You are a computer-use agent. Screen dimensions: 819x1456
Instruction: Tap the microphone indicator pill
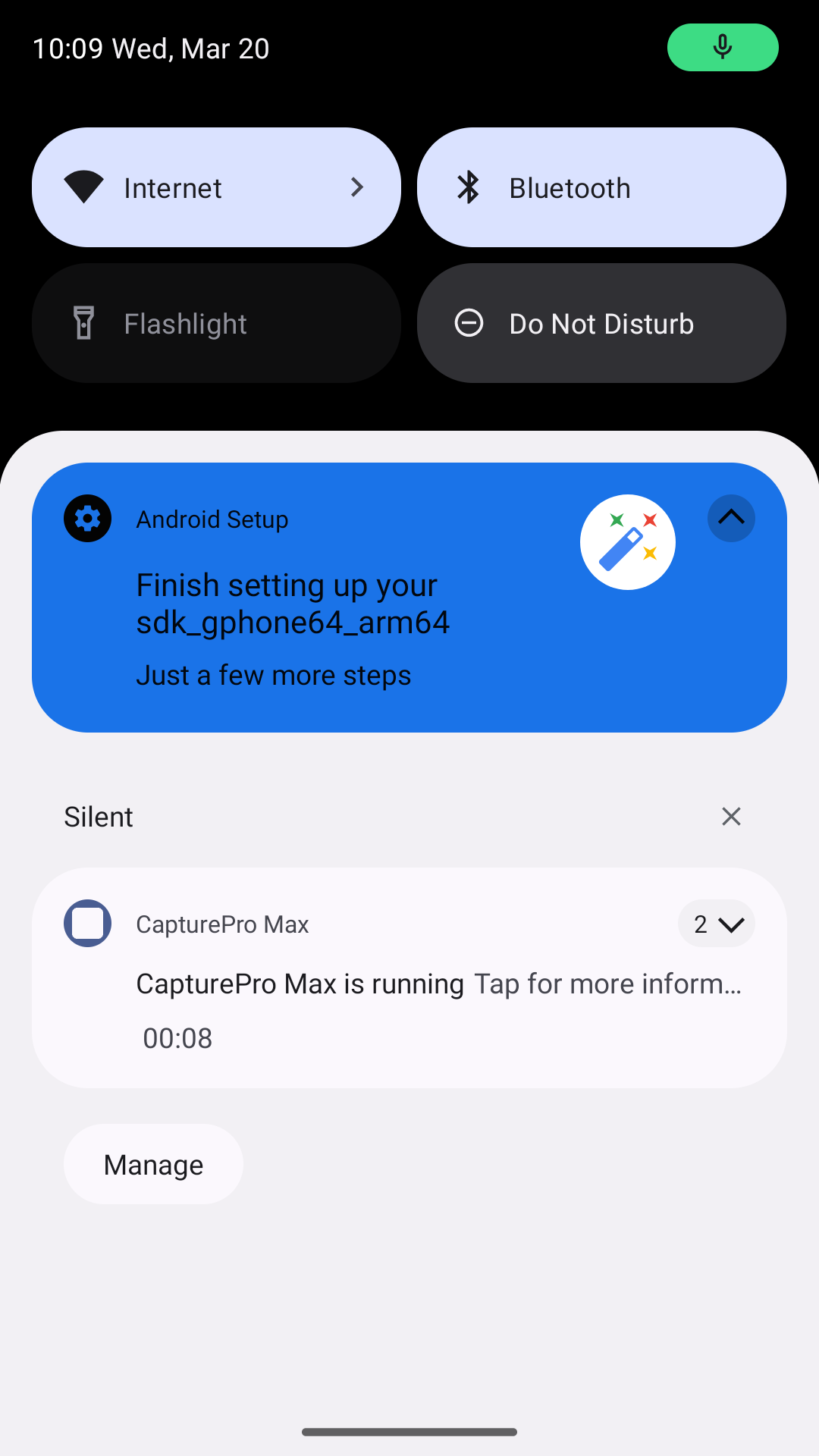(x=722, y=47)
